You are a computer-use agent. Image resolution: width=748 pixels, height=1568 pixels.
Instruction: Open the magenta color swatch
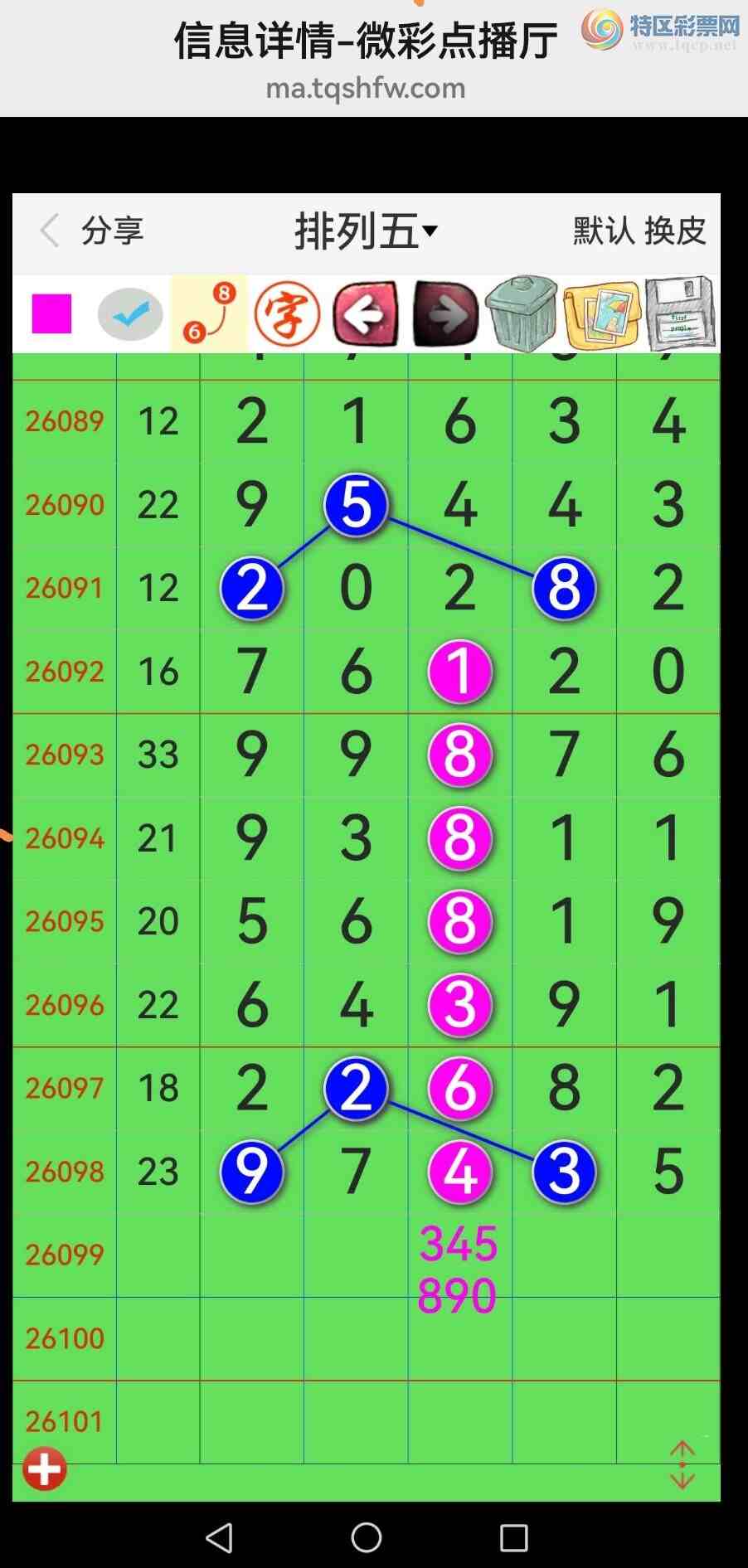[51, 314]
